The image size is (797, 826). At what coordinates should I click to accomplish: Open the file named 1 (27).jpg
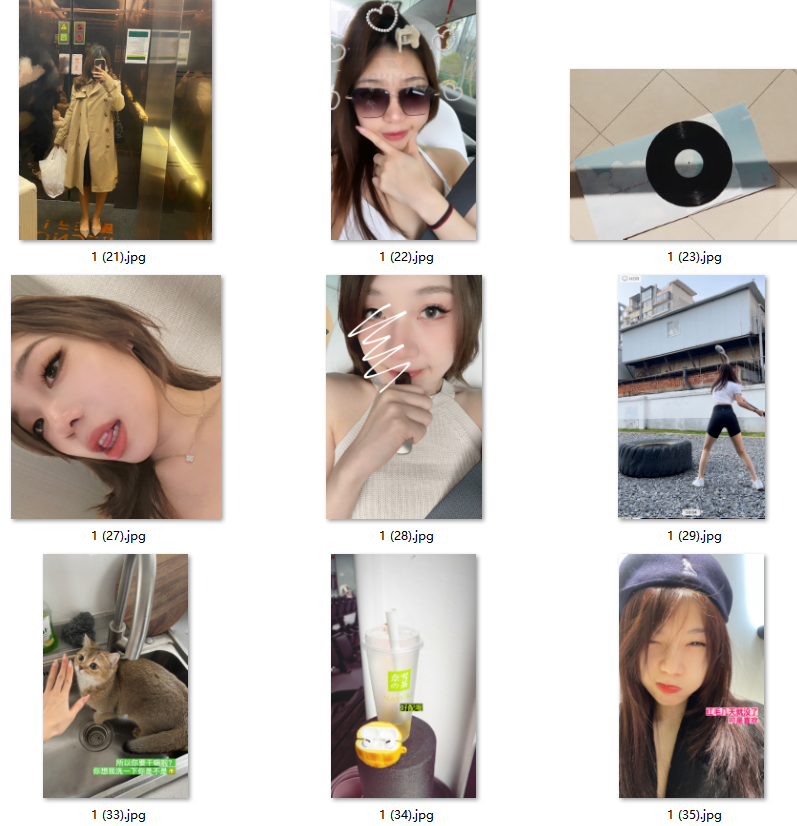point(116,397)
